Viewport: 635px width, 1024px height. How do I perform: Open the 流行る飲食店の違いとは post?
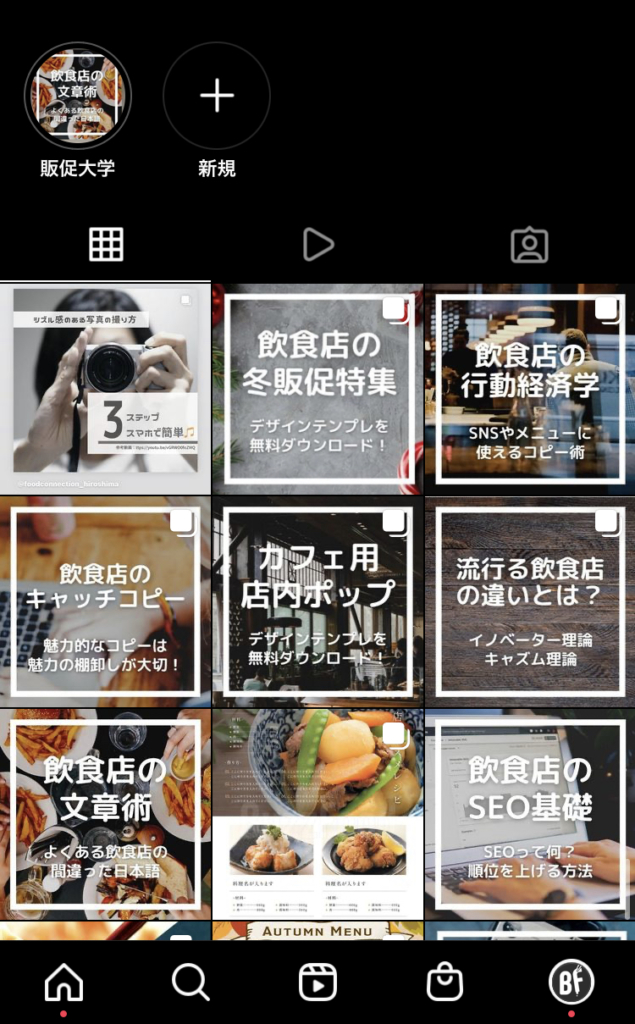[x=530, y=601]
